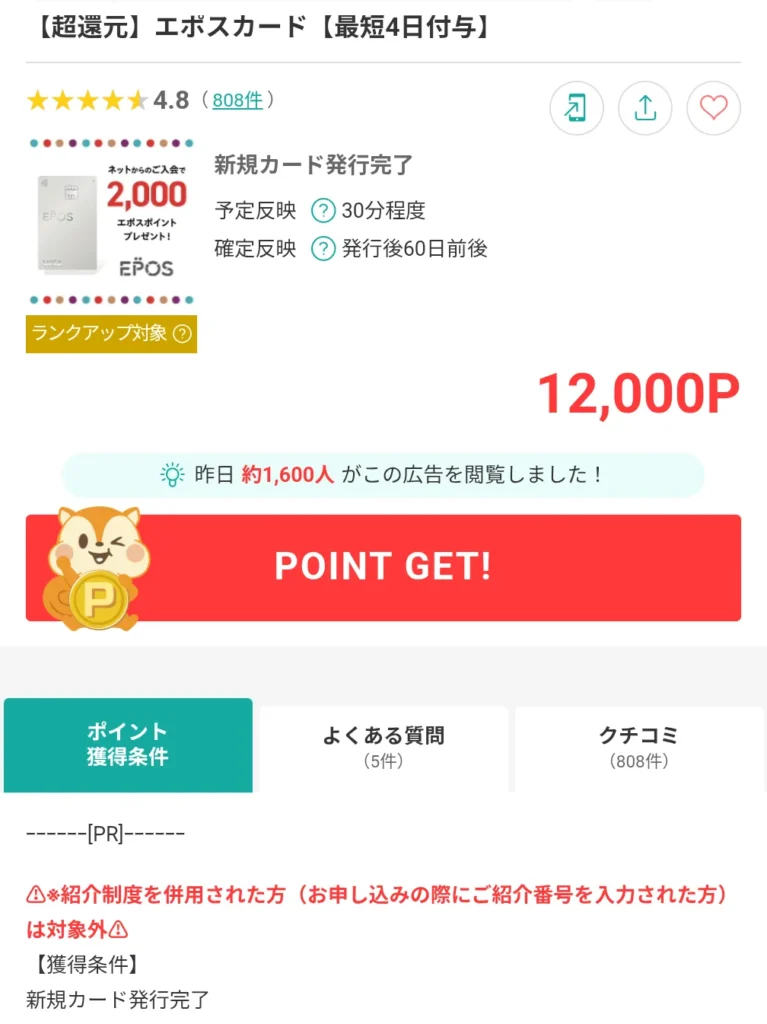Hit the red POINT GET! button
Image resolution: width=767 pixels, height=1024 pixels.
[383, 567]
